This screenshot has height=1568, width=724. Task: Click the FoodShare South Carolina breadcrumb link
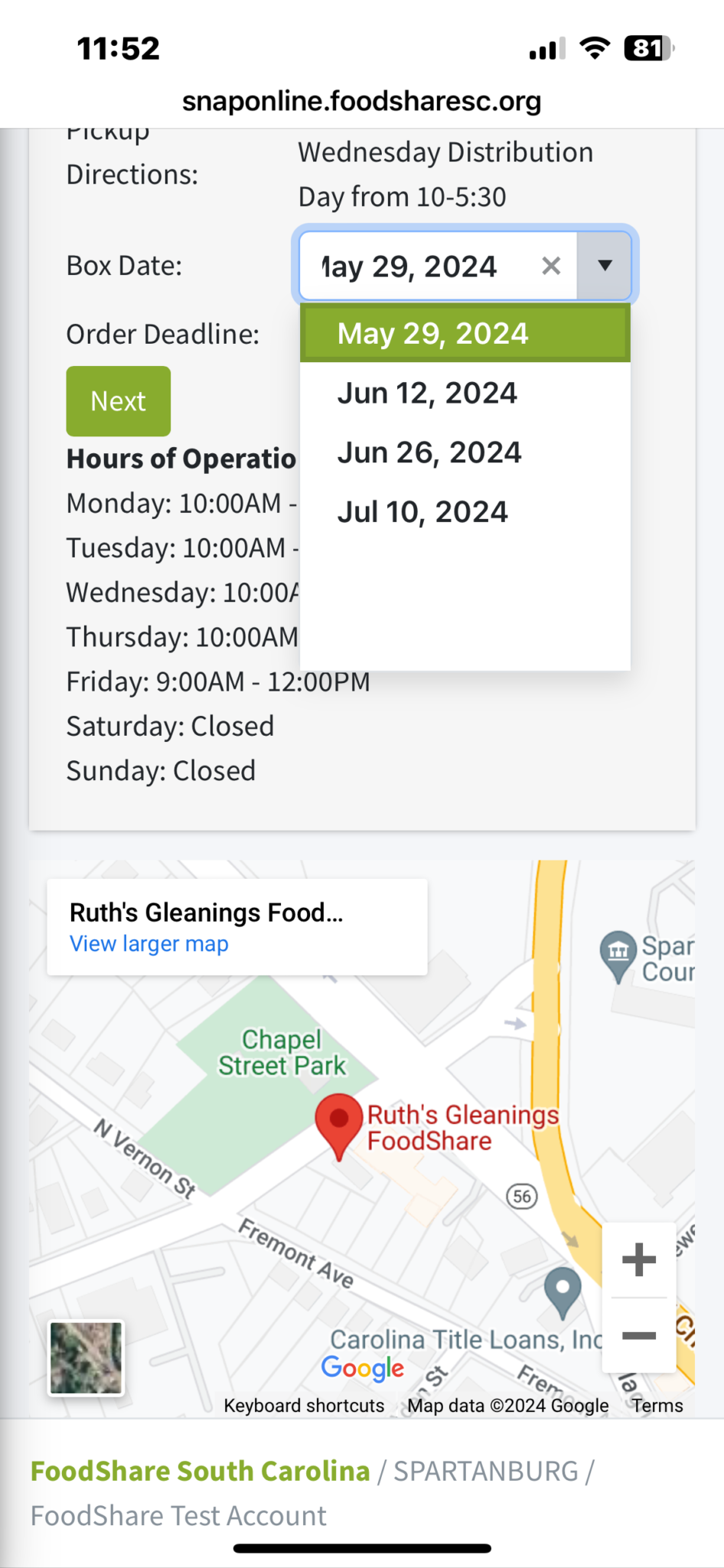click(x=199, y=1470)
